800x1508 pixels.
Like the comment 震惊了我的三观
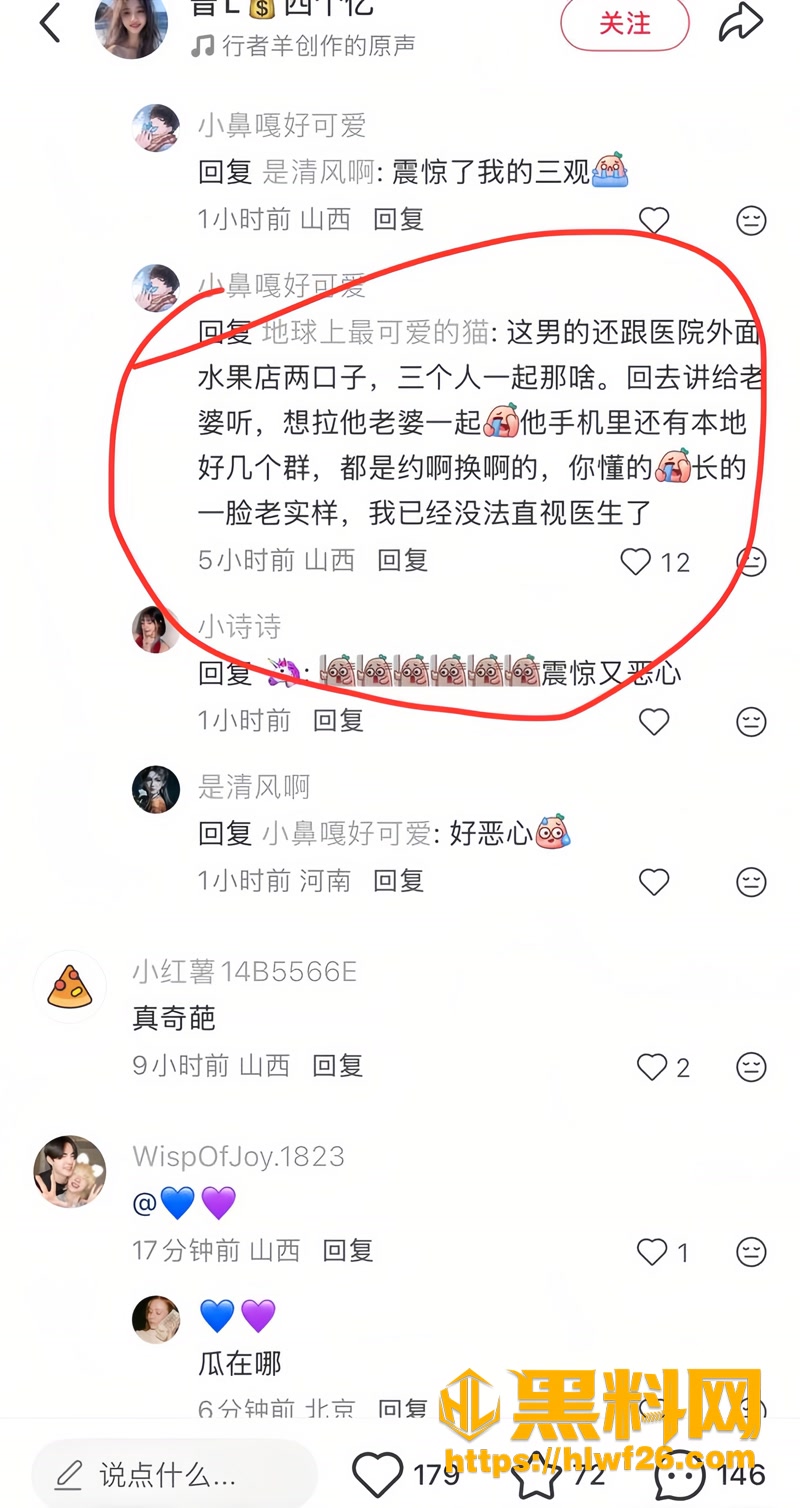click(x=654, y=219)
